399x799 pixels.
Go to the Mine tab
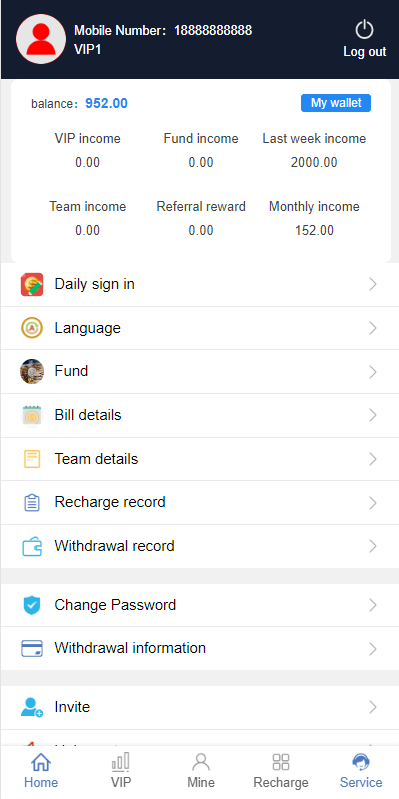(x=201, y=771)
